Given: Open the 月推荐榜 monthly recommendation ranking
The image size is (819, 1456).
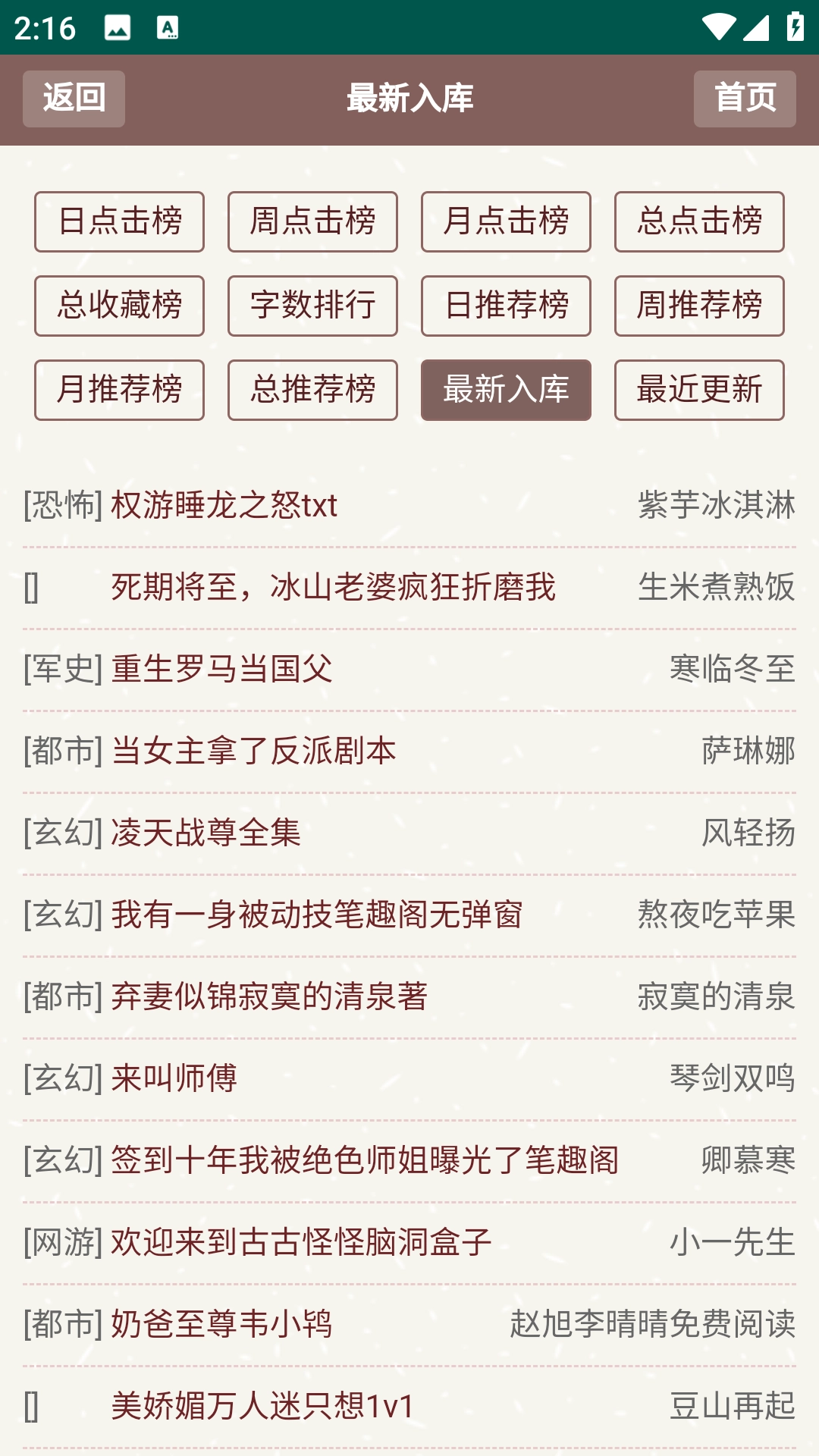Looking at the screenshot, I should 119,390.
